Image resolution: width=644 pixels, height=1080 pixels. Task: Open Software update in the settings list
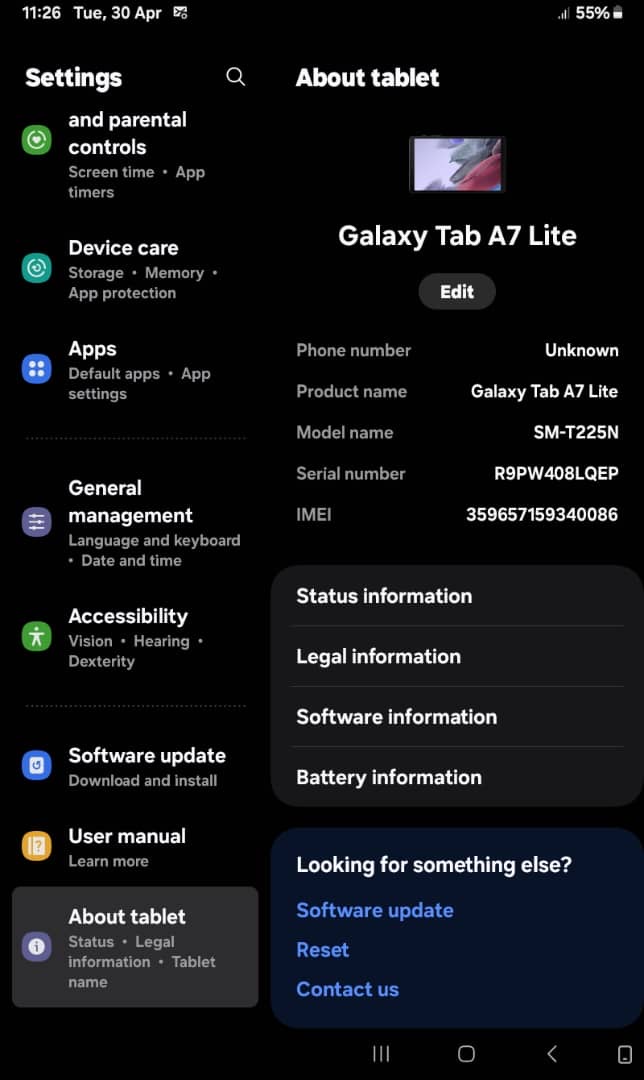135,767
